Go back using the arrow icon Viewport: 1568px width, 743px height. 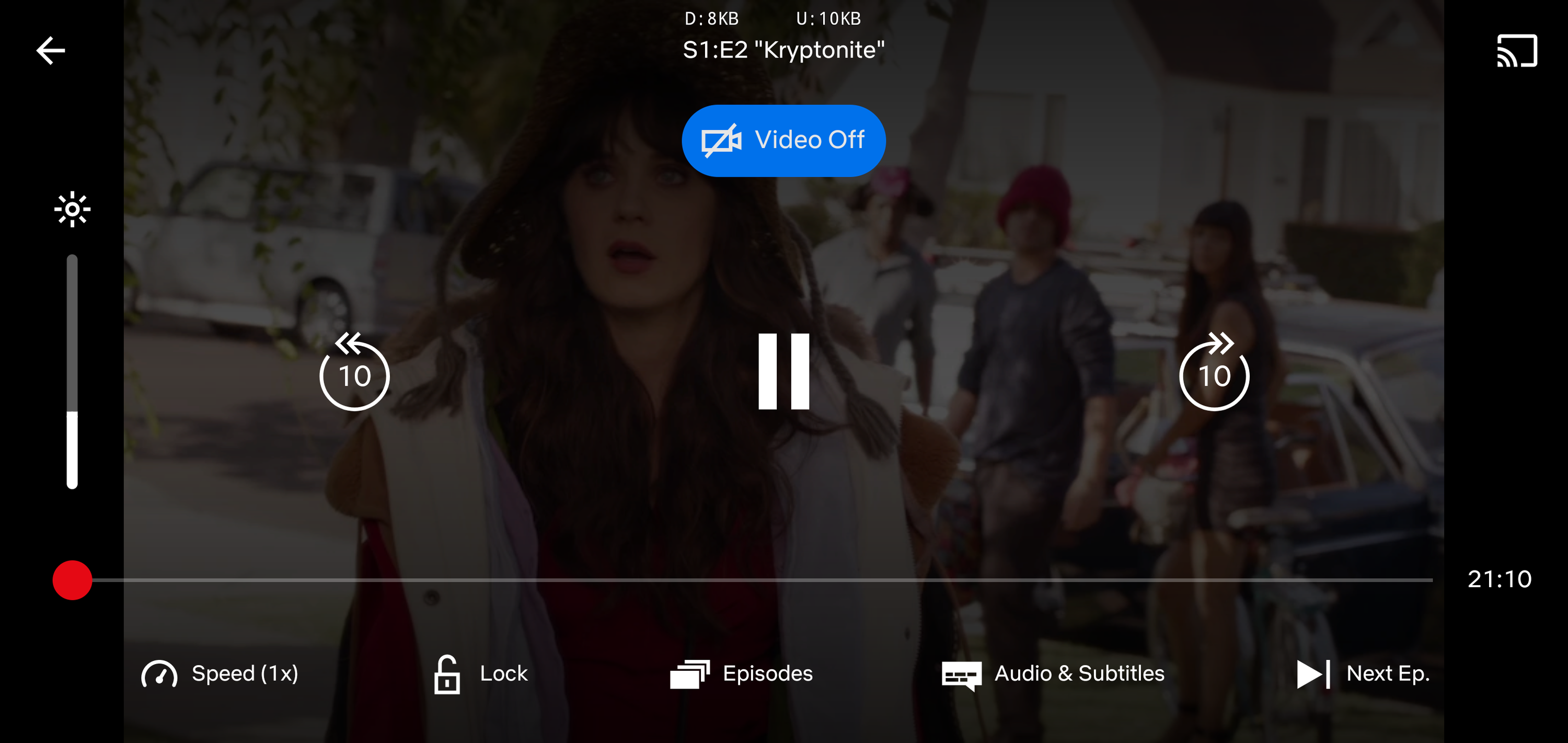tap(51, 51)
